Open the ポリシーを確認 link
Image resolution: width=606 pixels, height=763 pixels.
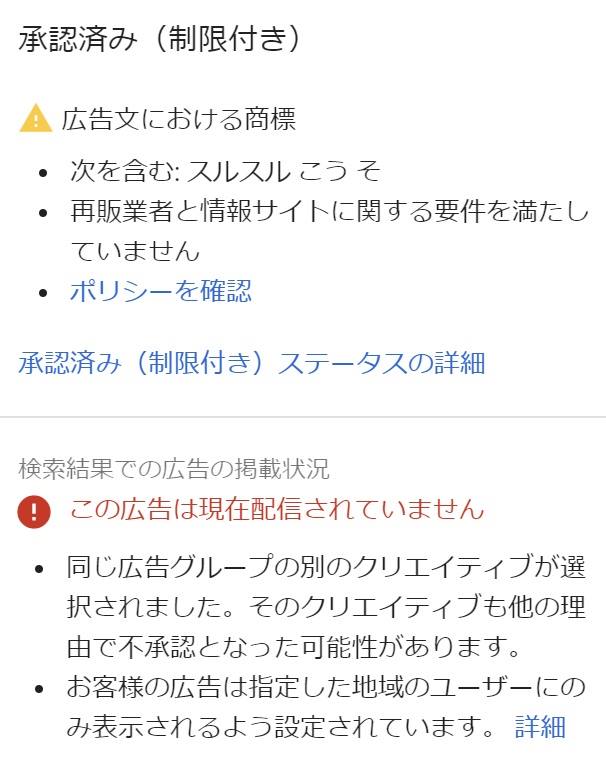[x=160, y=291]
